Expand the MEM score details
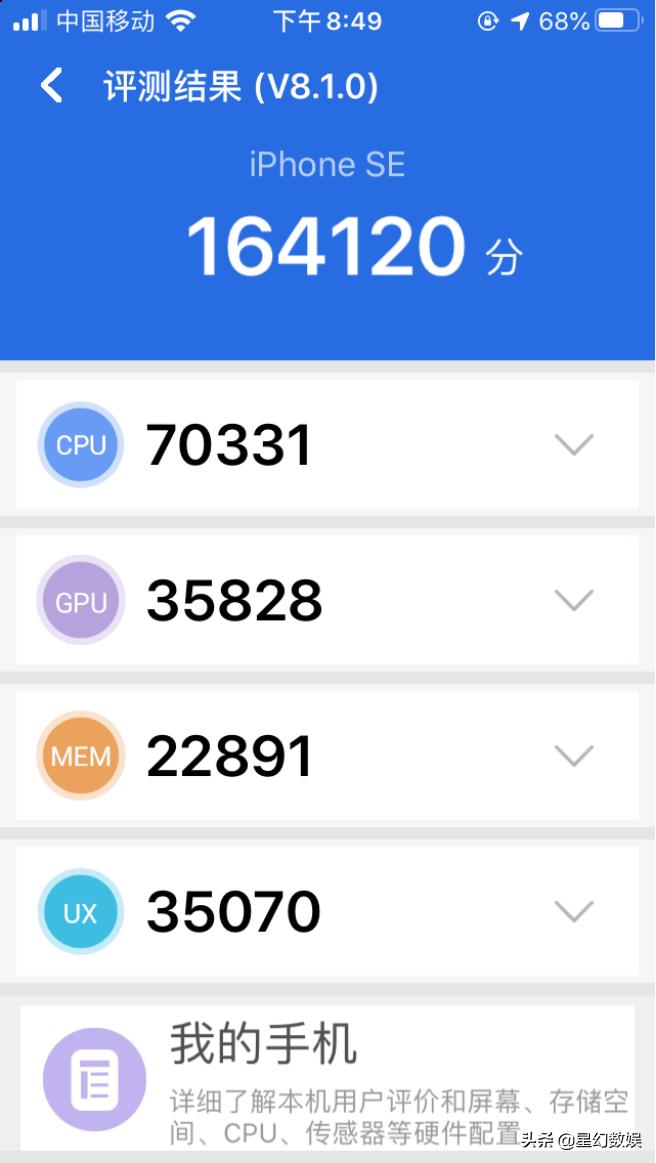 pyautogui.click(x=574, y=756)
